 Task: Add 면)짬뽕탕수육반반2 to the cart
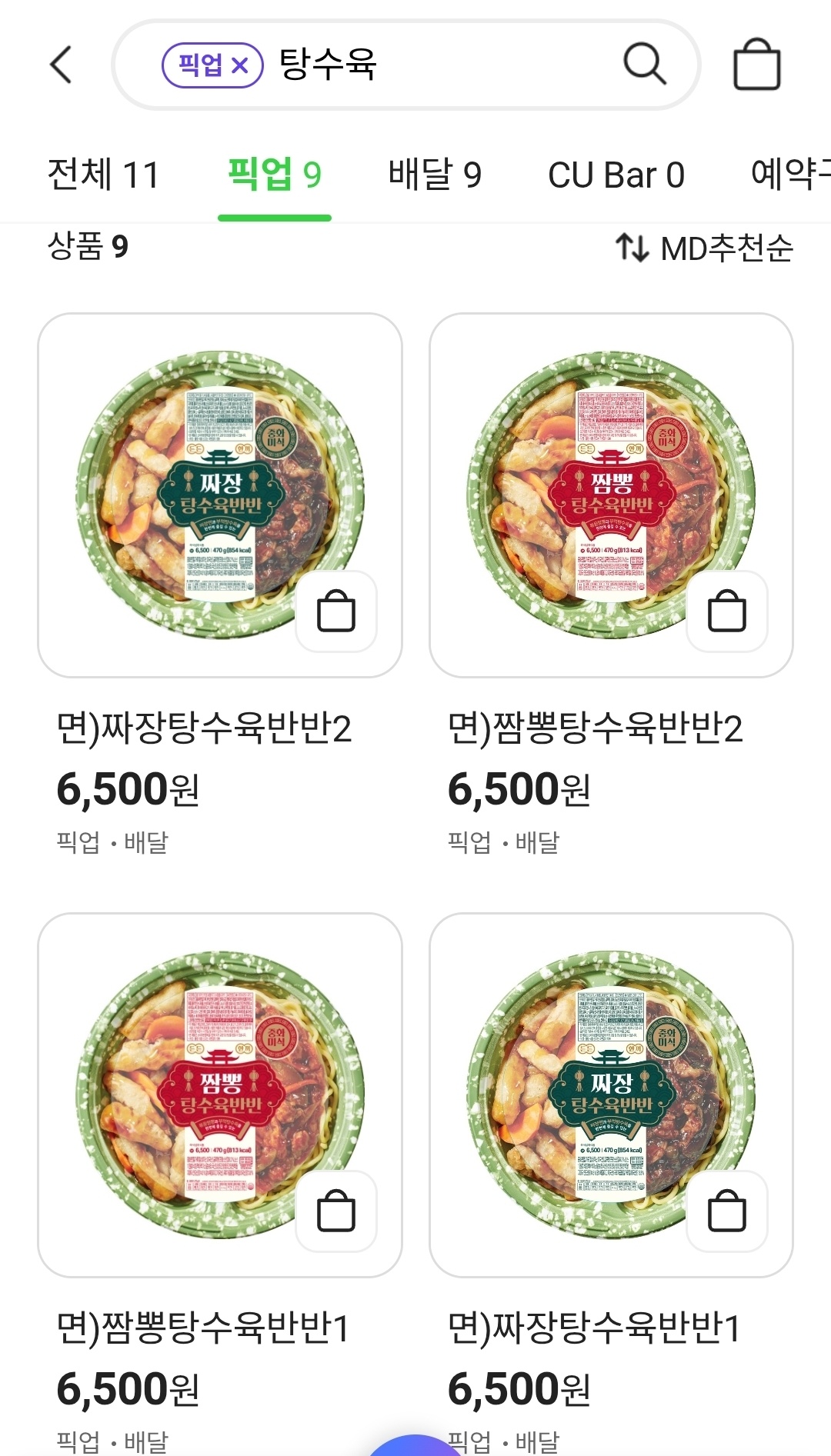click(727, 611)
